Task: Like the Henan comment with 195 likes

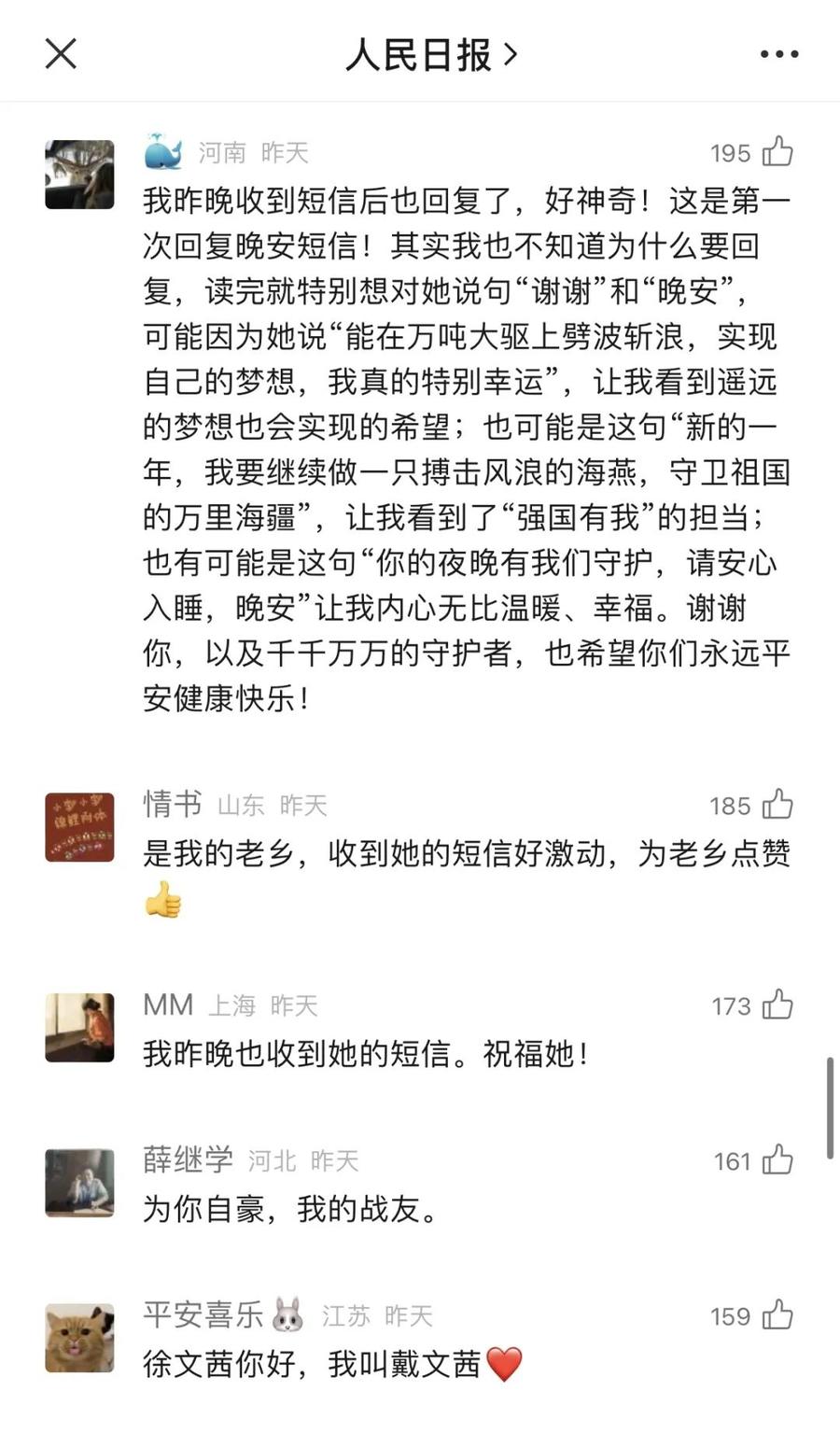Action: point(777,152)
